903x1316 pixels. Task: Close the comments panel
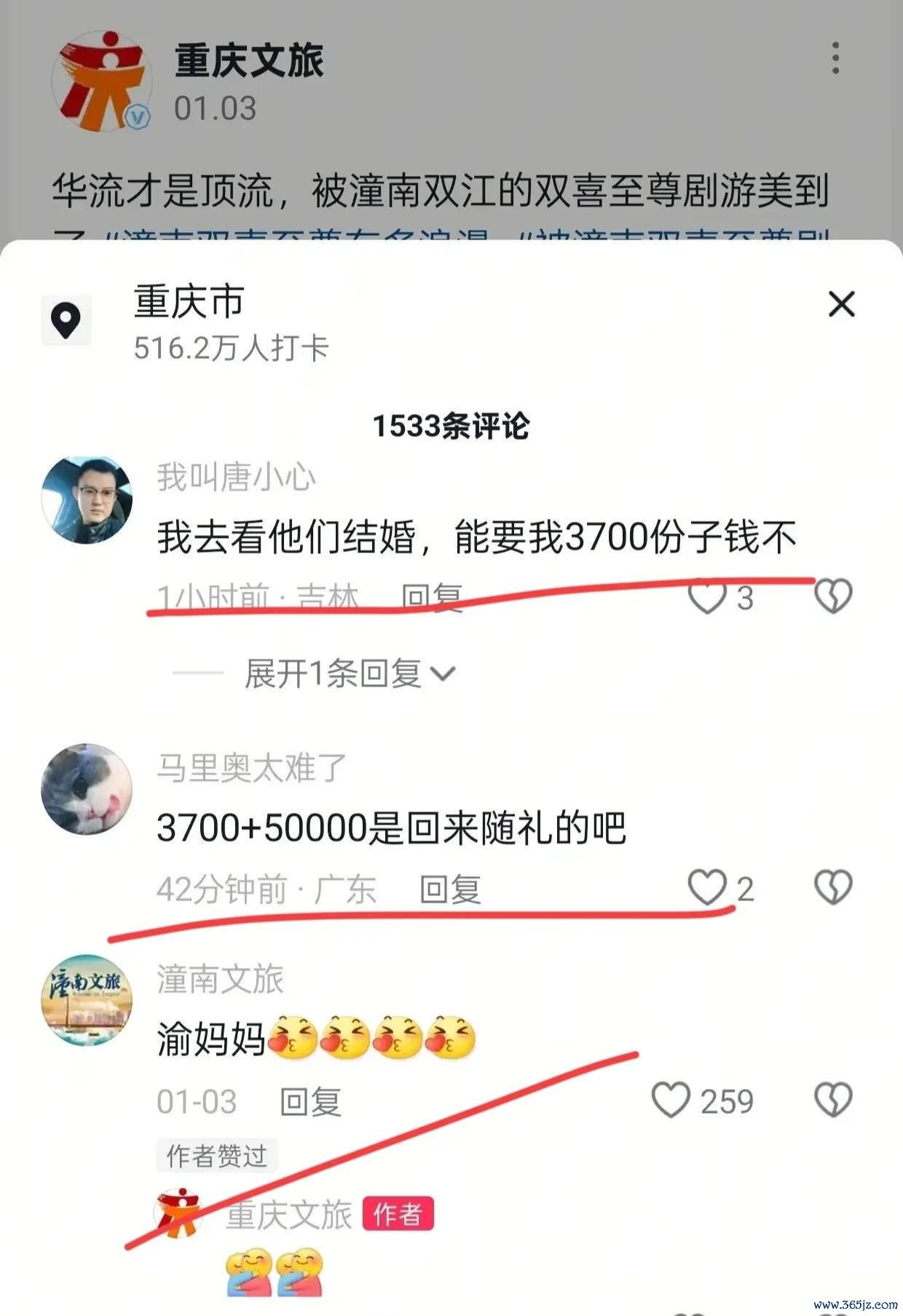841,304
